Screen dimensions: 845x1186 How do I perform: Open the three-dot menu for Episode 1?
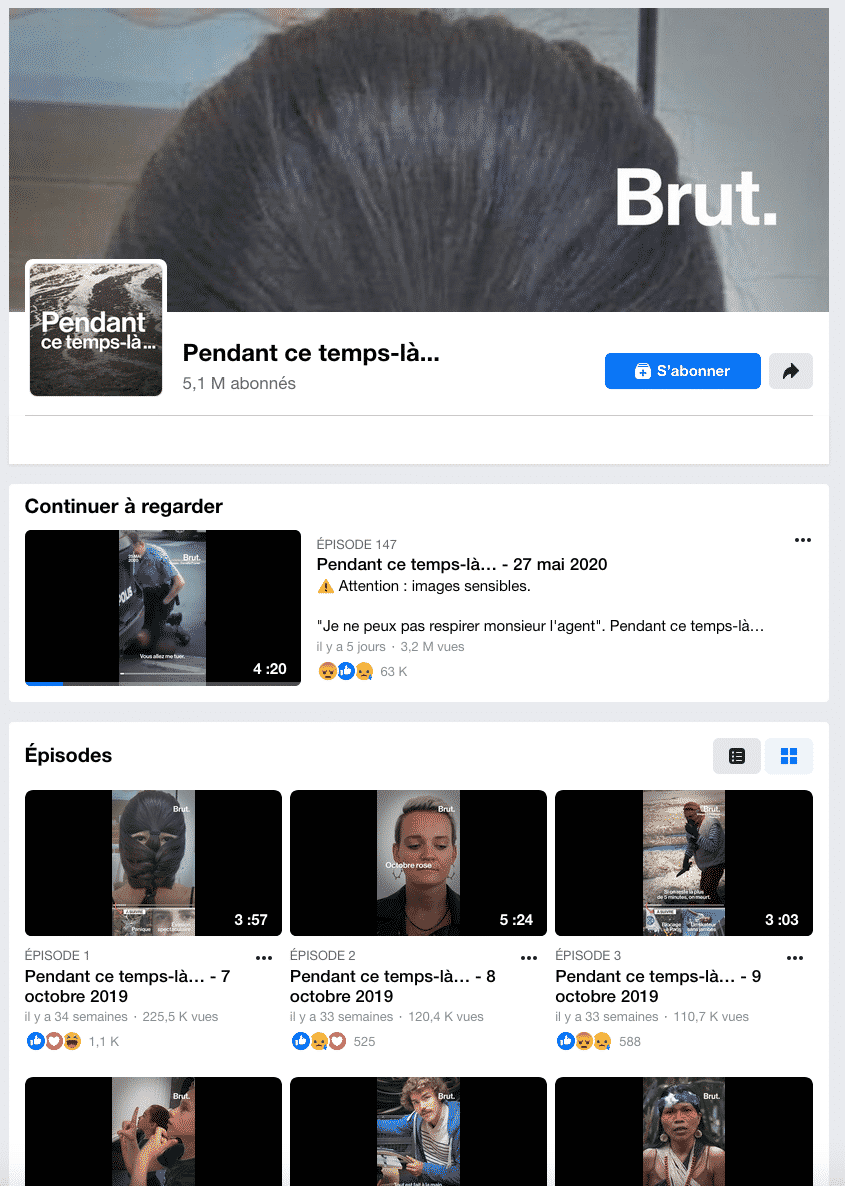[264, 958]
